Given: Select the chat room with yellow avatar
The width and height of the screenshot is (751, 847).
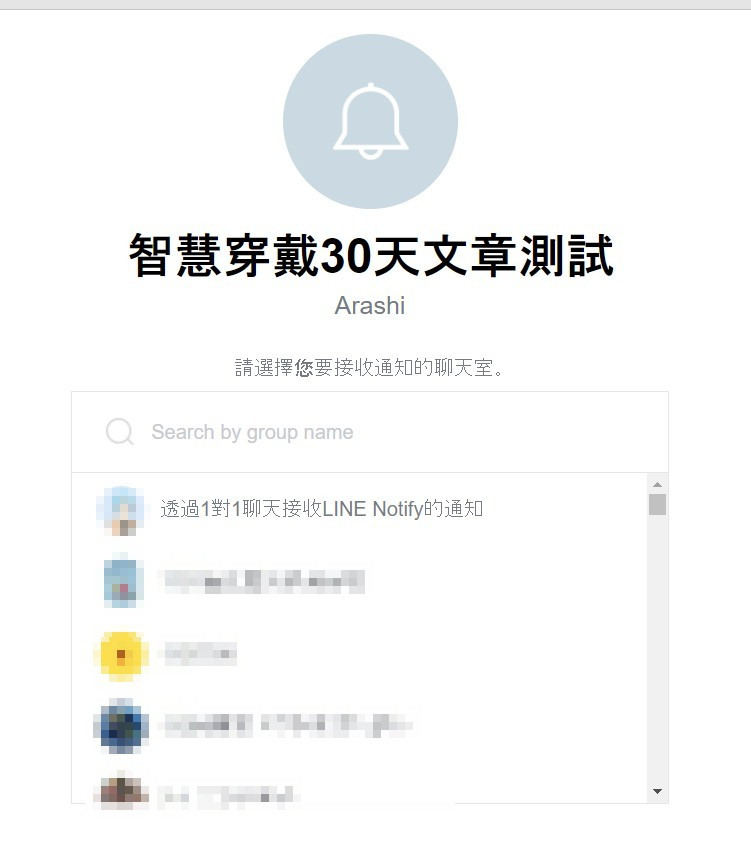Looking at the screenshot, I should click(200, 656).
